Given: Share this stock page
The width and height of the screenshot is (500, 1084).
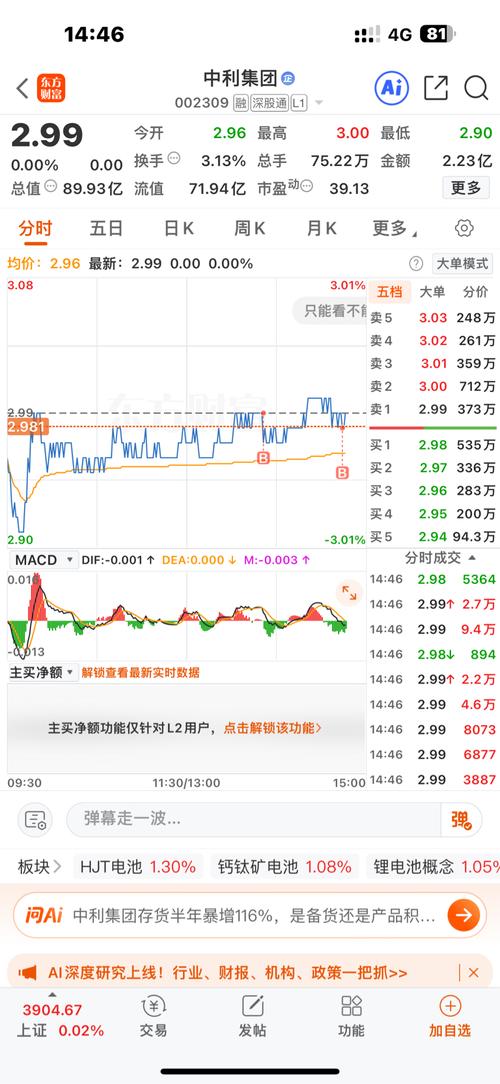Looking at the screenshot, I should point(436,88).
